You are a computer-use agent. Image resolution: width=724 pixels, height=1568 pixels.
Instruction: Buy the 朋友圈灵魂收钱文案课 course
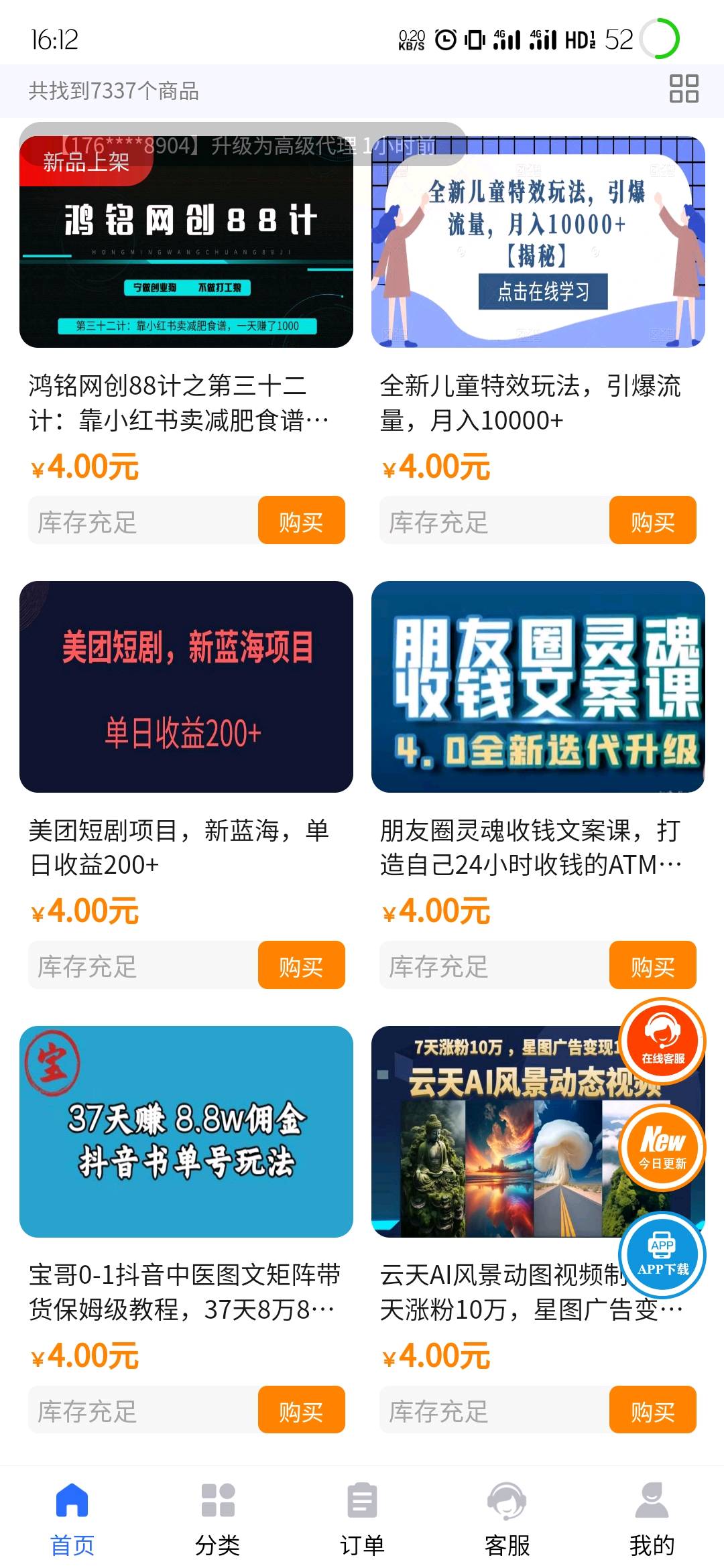pyautogui.click(x=652, y=965)
